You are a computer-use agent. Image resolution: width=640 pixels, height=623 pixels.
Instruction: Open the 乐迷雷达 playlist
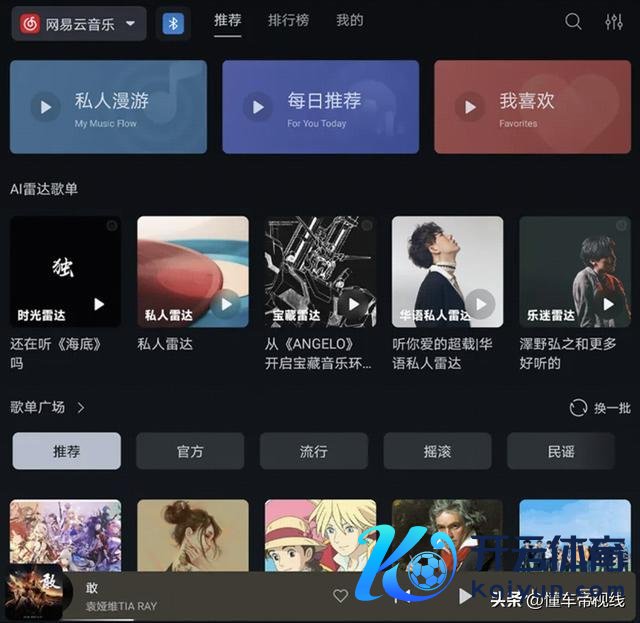[x=574, y=272]
